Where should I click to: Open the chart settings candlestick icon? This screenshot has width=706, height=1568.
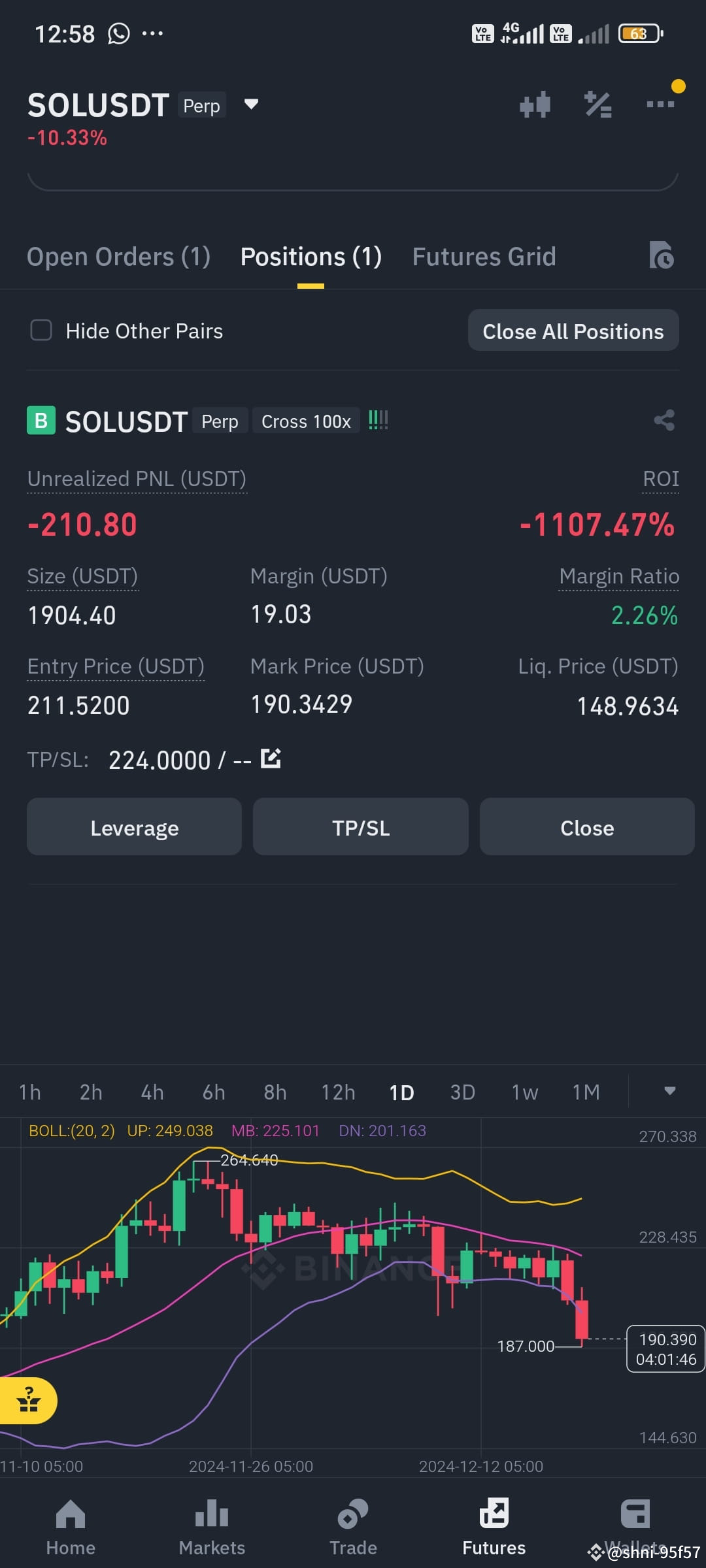pos(535,105)
